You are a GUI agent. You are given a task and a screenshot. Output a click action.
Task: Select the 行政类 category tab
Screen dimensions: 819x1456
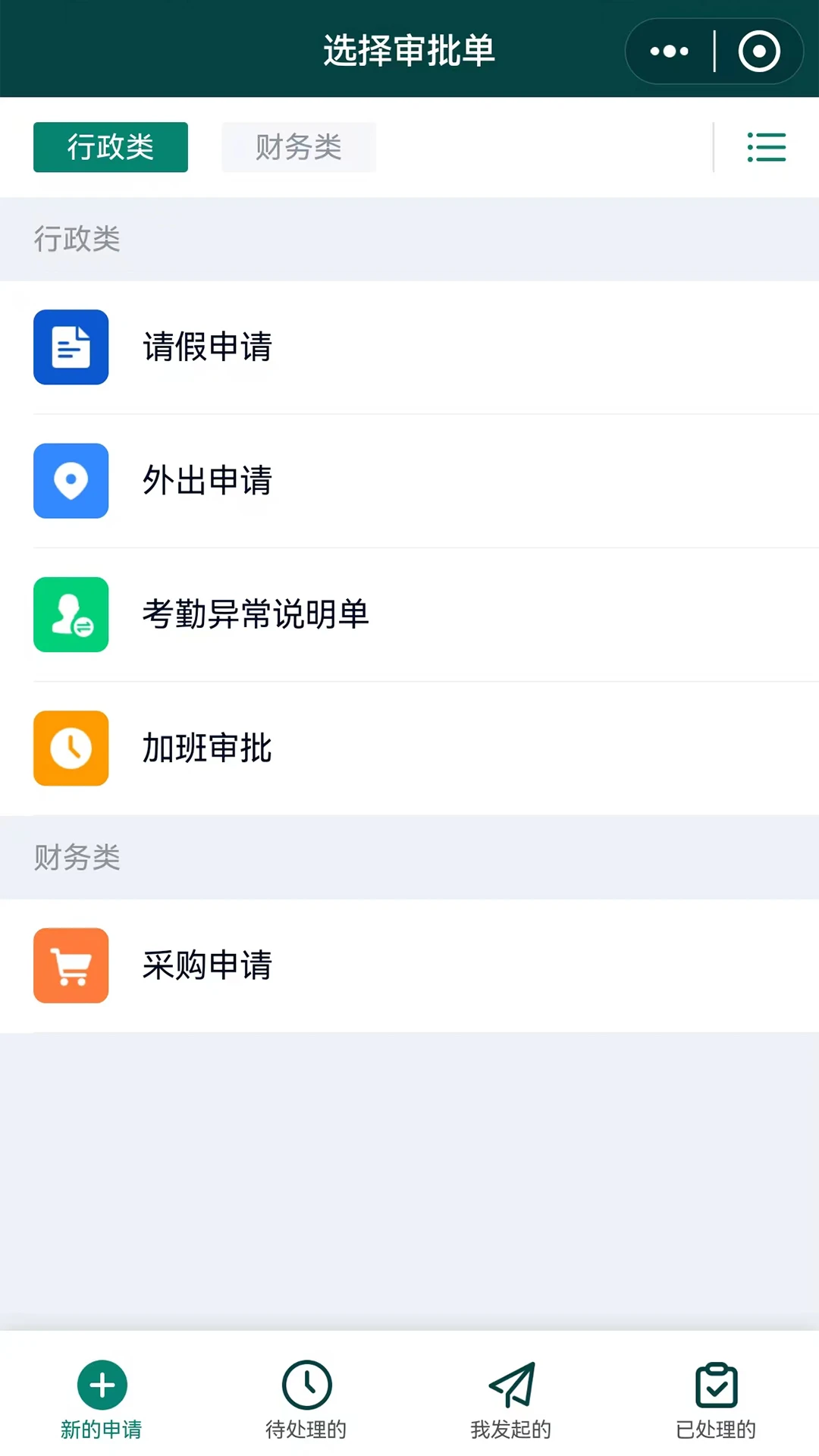[111, 147]
